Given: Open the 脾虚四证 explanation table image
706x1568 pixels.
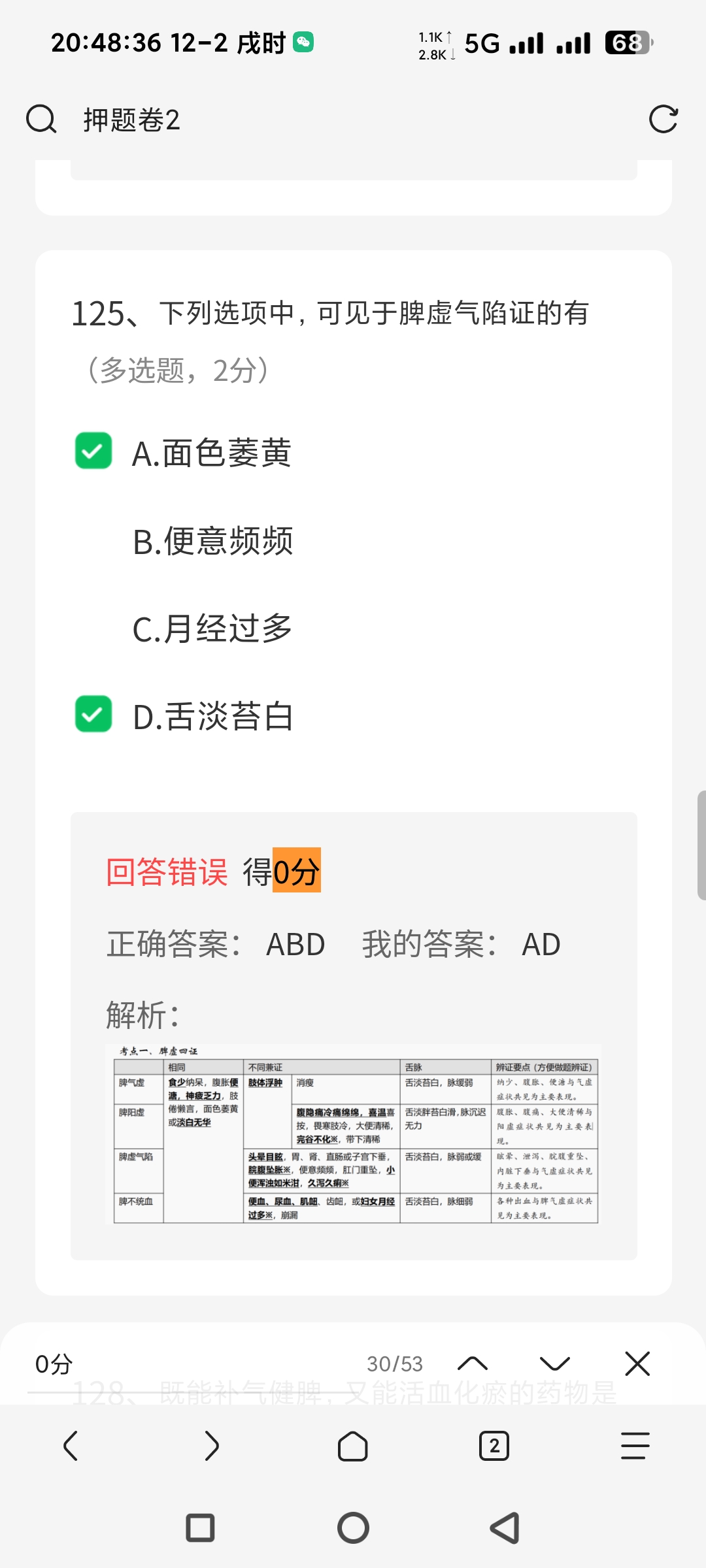Looking at the screenshot, I should [353, 1134].
